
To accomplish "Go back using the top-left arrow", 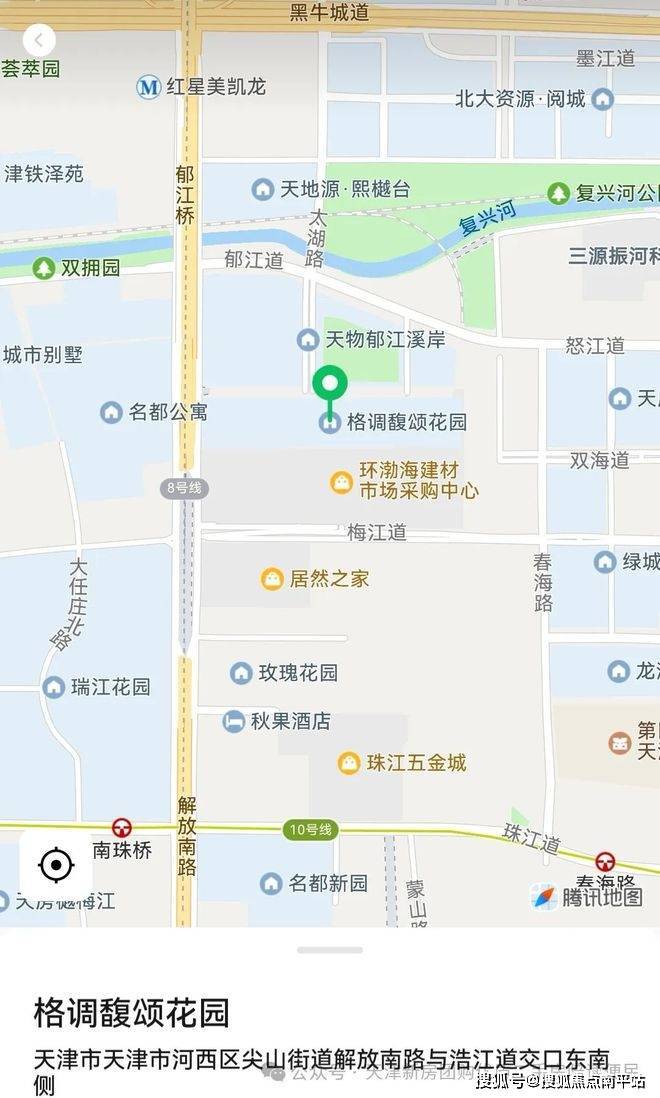I will (x=38, y=41).
